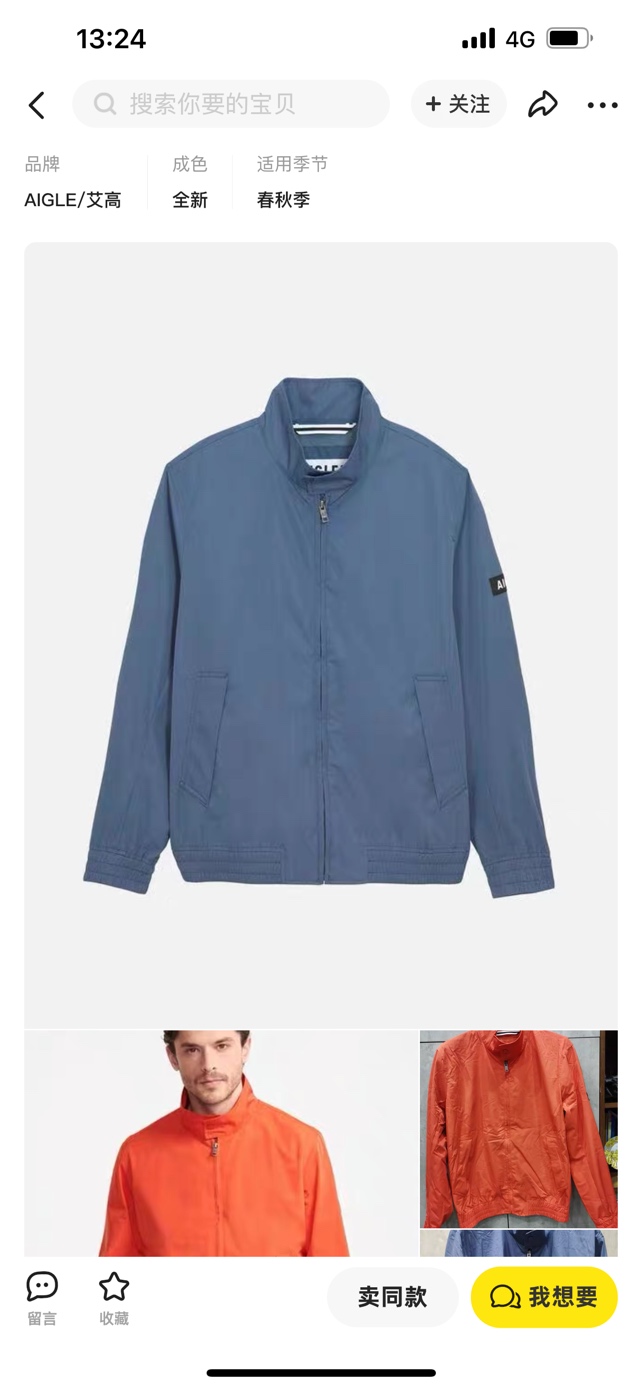Tap 我想要 to contact the seller
This screenshot has width=642, height=1389.
pyautogui.click(x=544, y=1297)
